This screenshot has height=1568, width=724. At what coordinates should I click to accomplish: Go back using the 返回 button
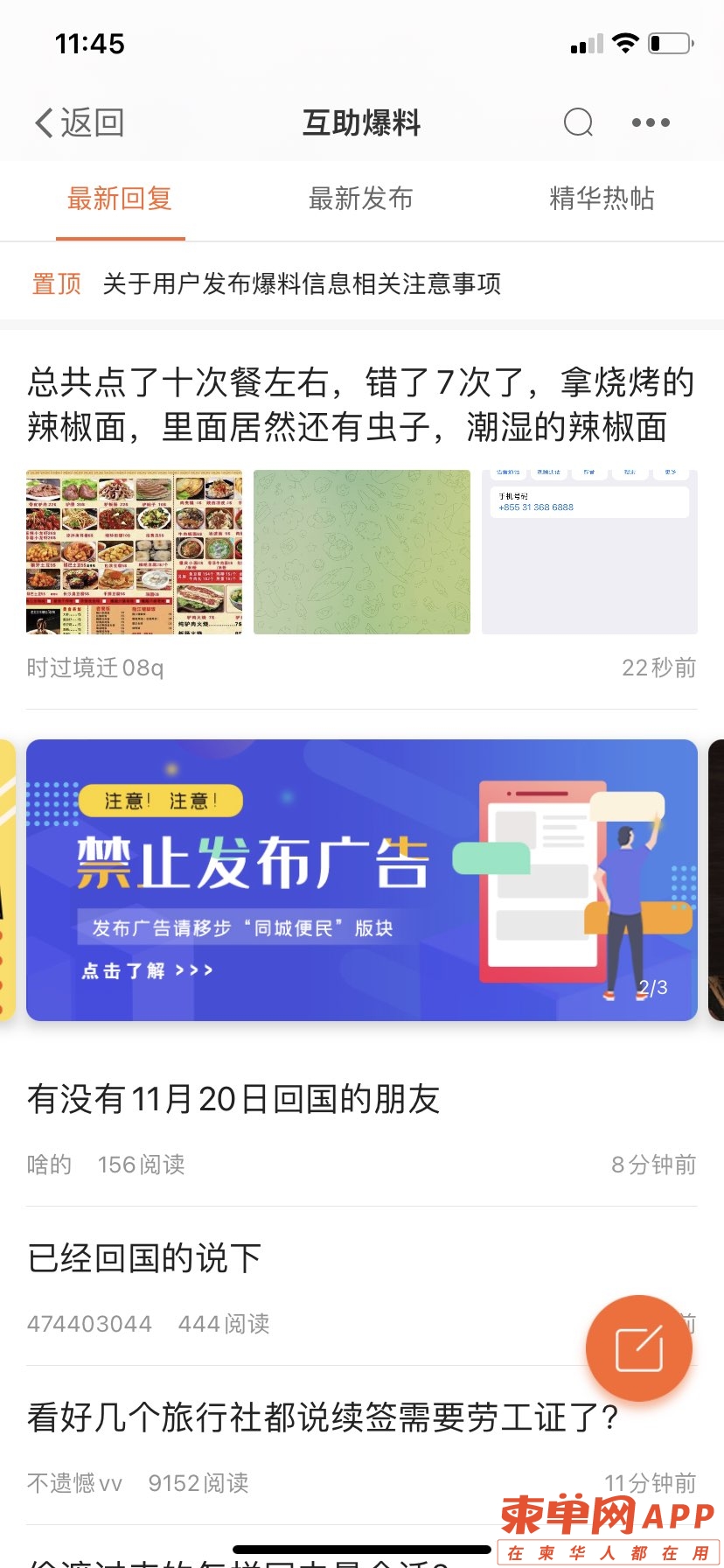click(80, 122)
